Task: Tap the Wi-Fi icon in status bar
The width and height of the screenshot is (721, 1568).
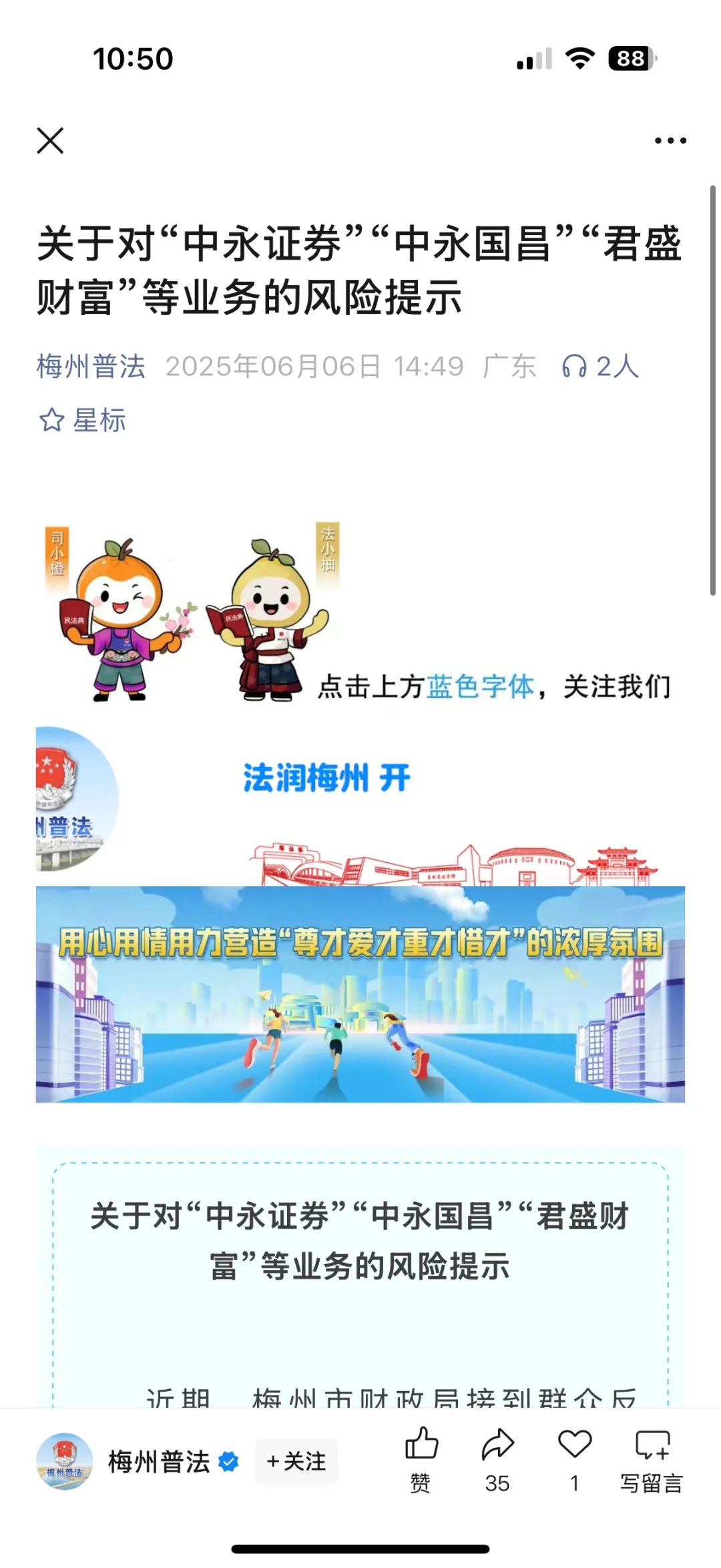Action: [x=580, y=59]
